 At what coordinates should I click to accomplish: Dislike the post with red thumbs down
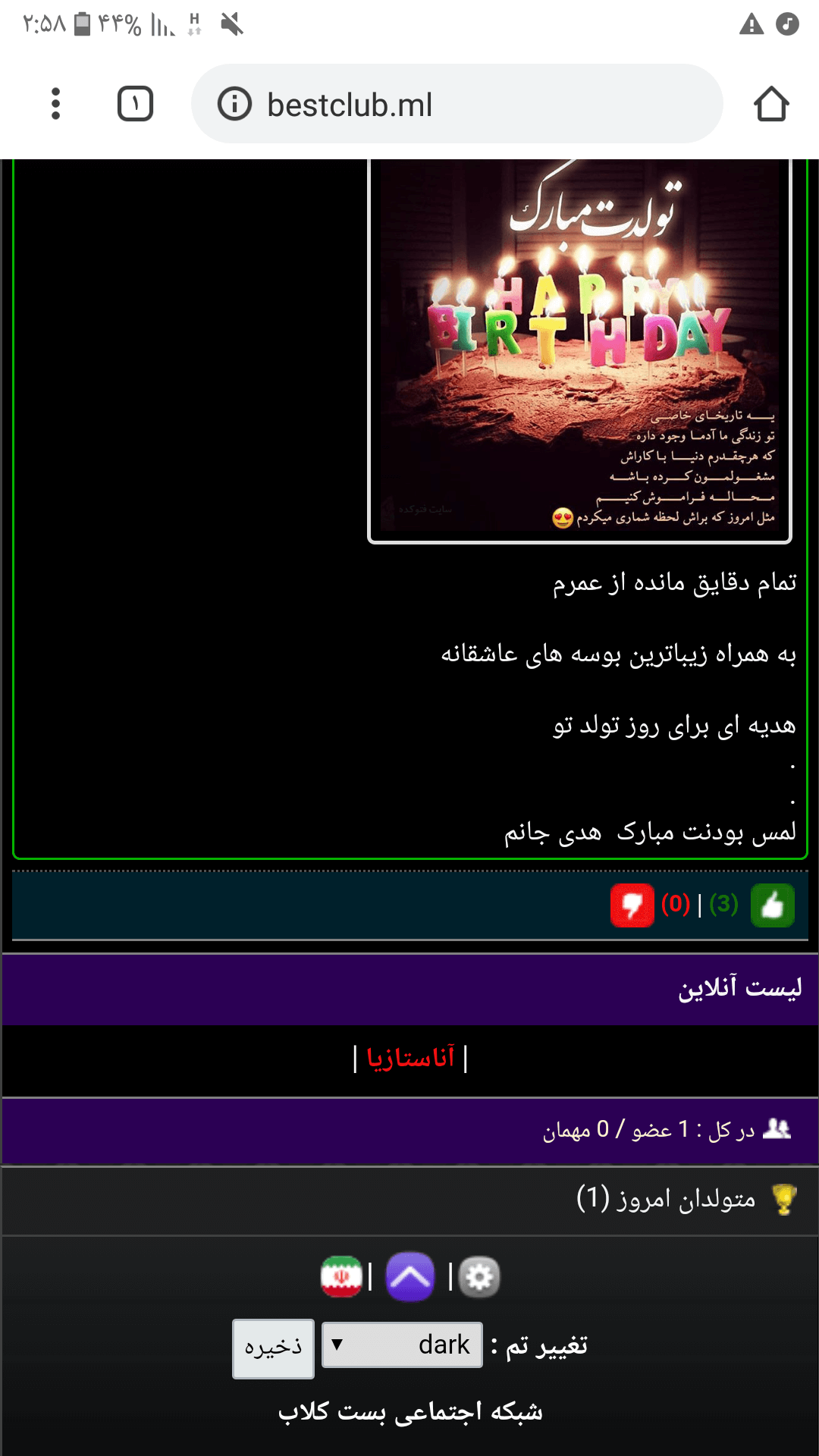click(x=632, y=905)
